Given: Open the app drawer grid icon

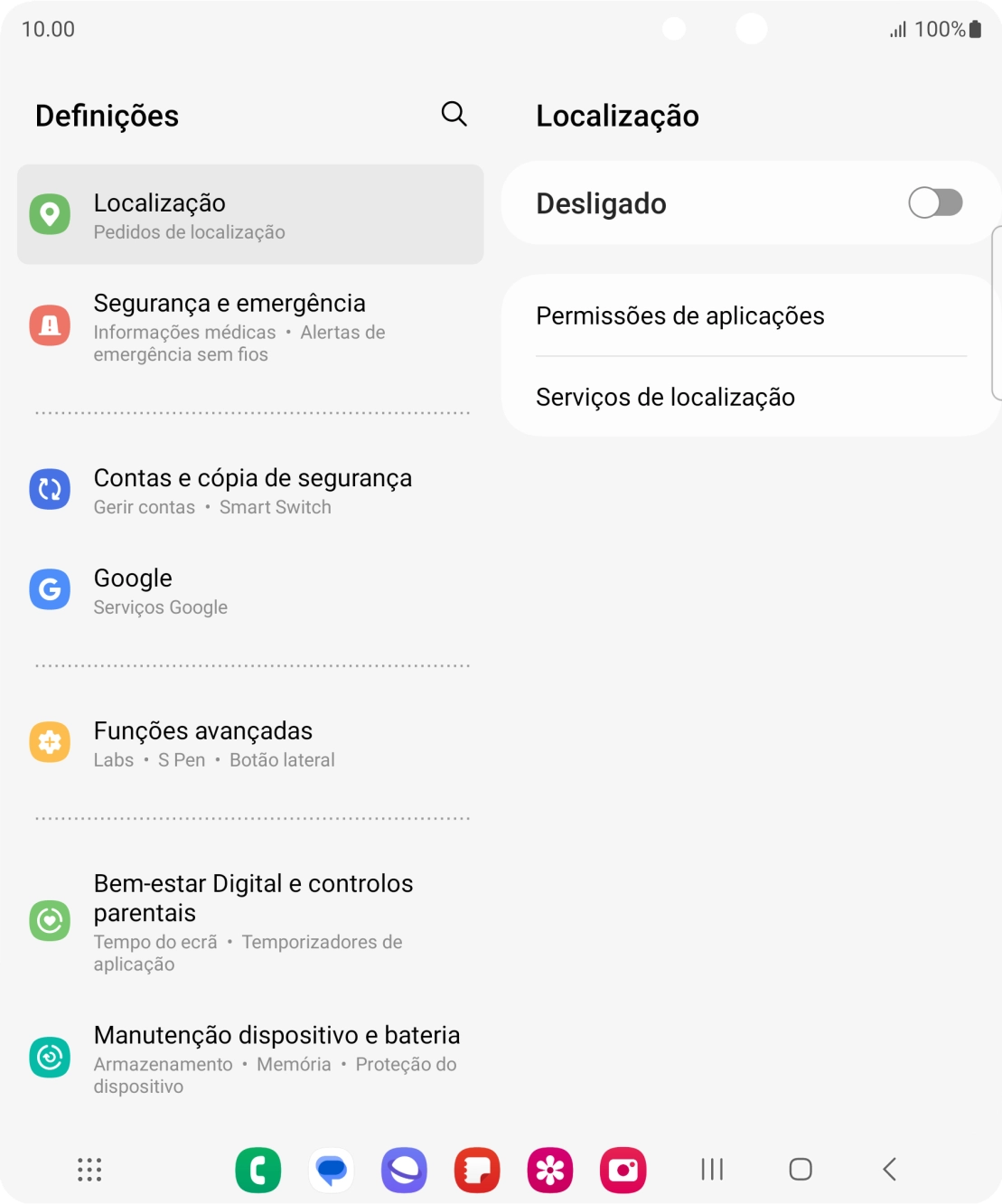Looking at the screenshot, I should (x=89, y=1170).
